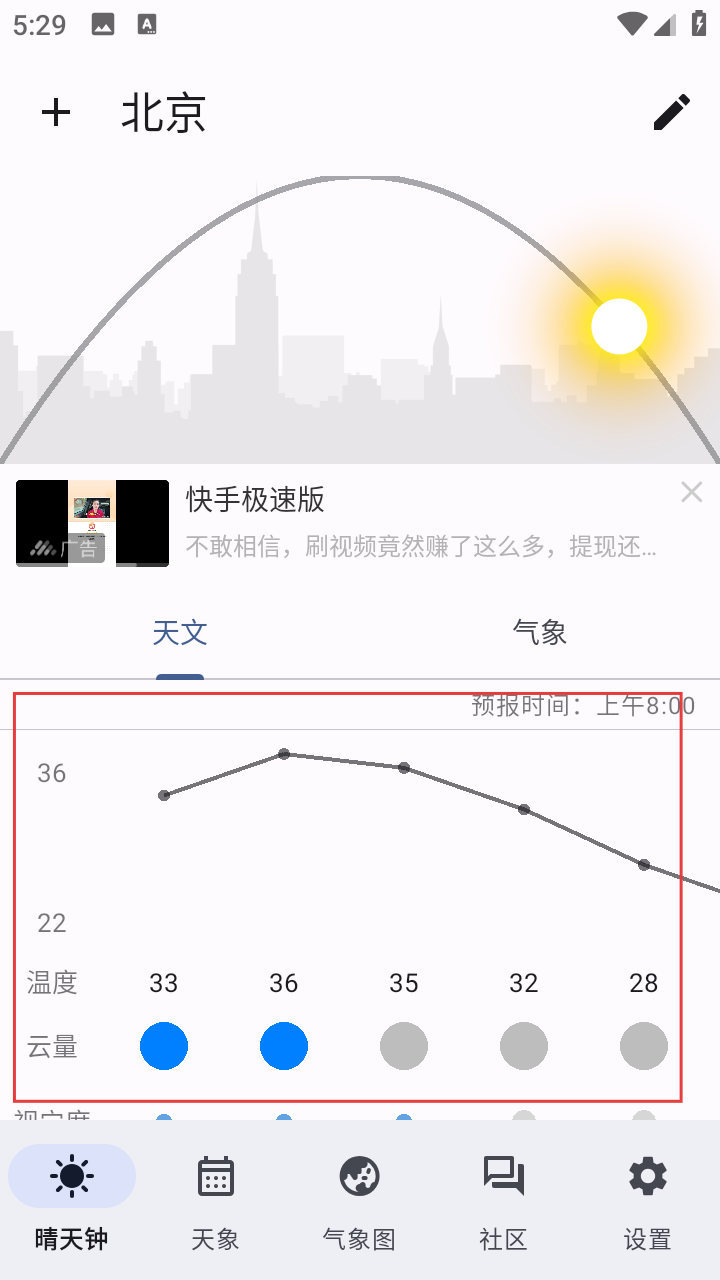Go to the 气象图 page
Image resolution: width=720 pixels, height=1280 pixels.
click(360, 1198)
